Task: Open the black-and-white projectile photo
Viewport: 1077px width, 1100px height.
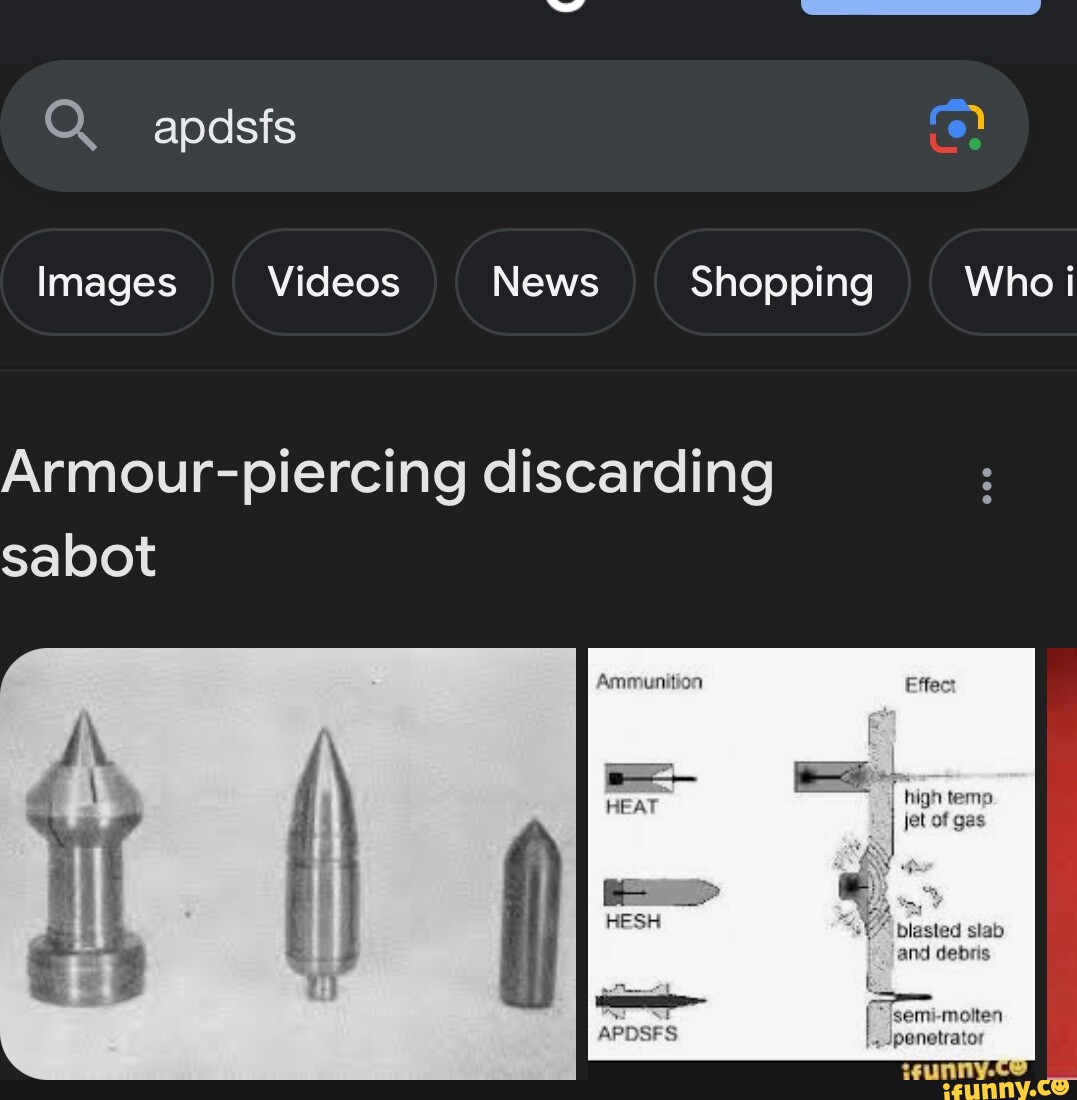Action: (x=288, y=863)
